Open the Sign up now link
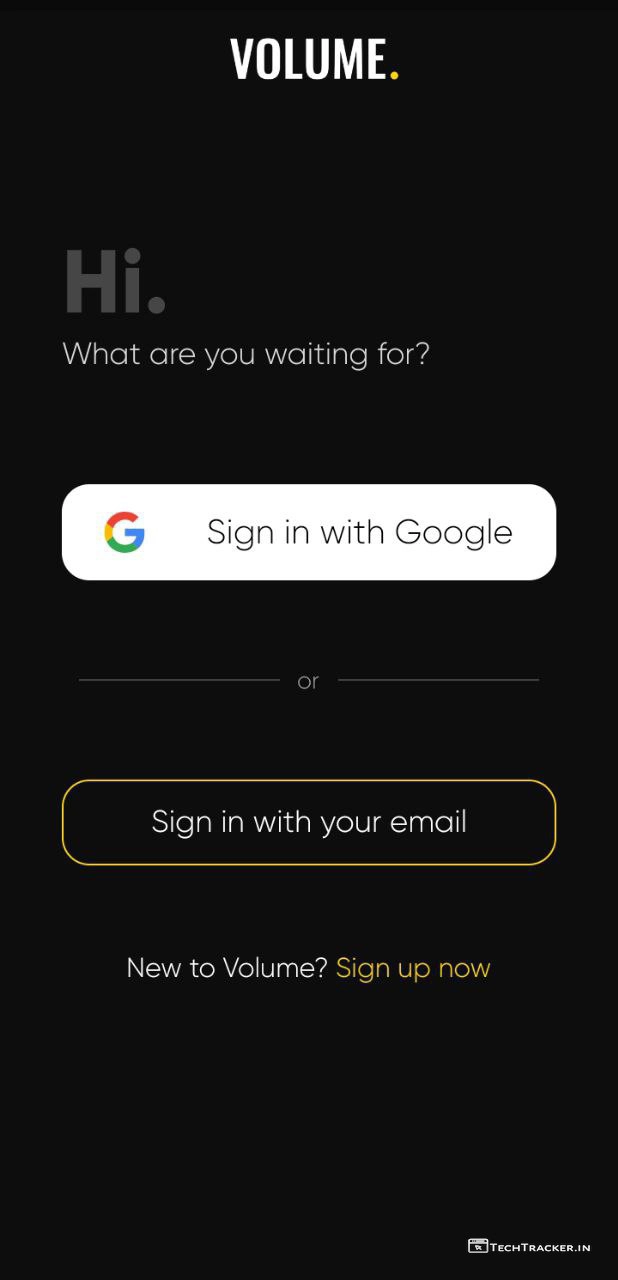Image resolution: width=618 pixels, height=1280 pixels. pos(413,968)
